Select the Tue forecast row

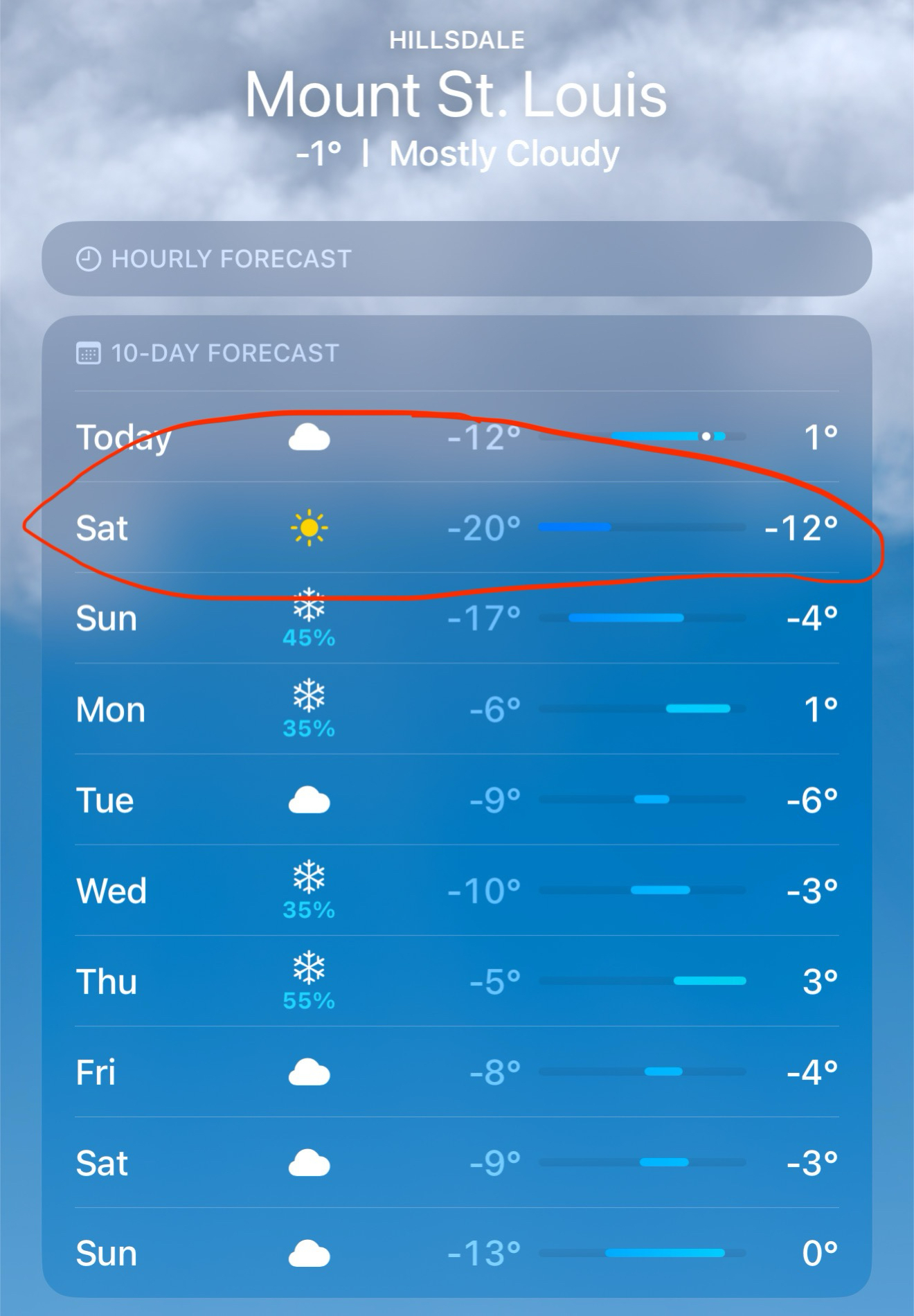point(456,800)
